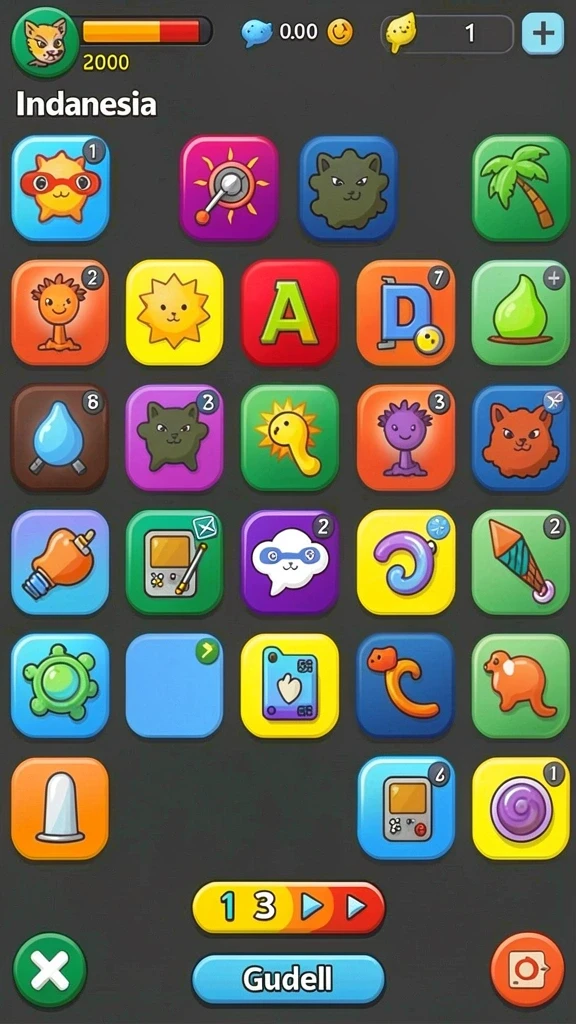Open the handheld console tile with badge 6
The image size is (576, 1024).
[x=406, y=808]
